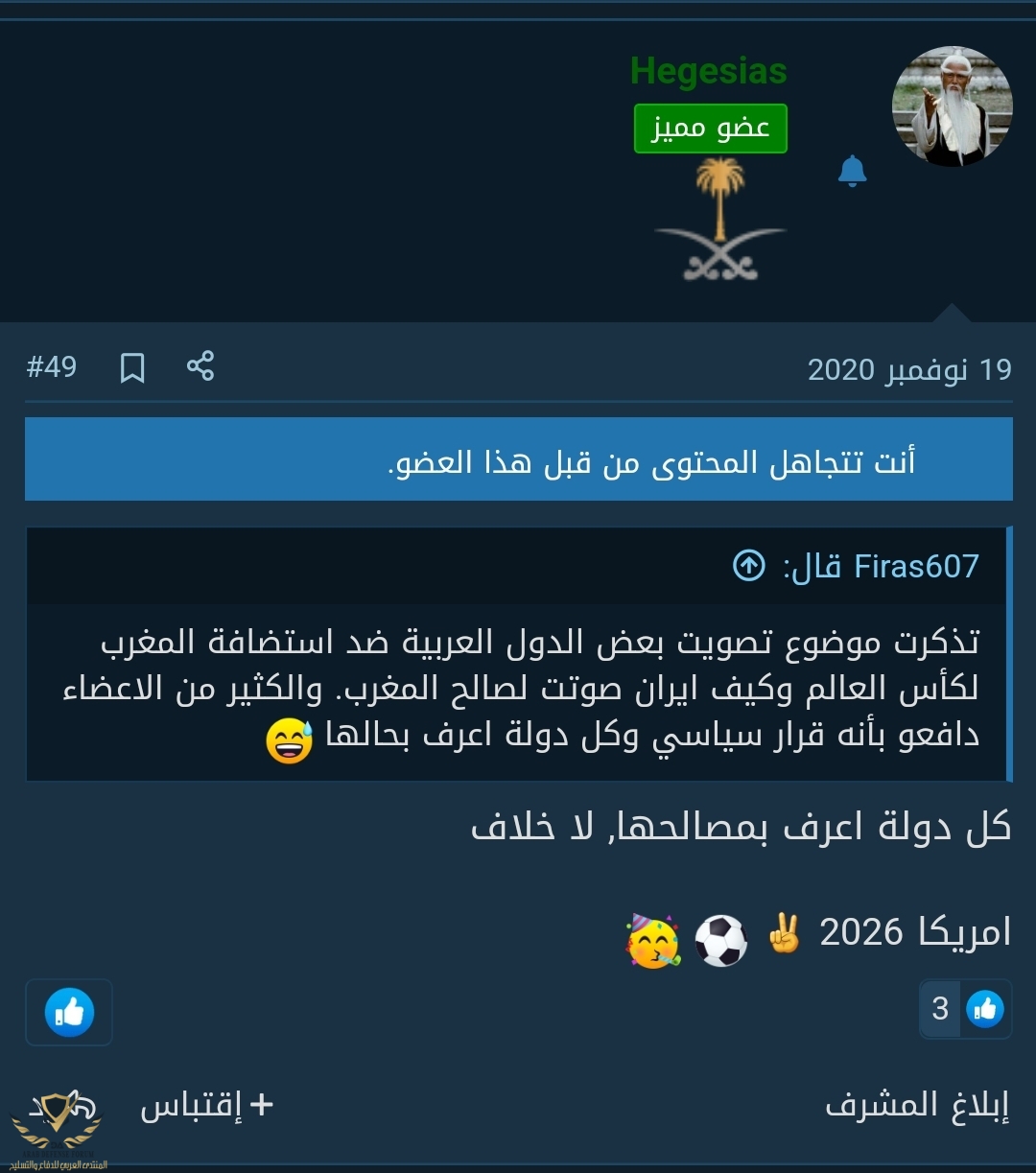
Task: Jump to Firas607's quoted original post
Action: (749, 566)
